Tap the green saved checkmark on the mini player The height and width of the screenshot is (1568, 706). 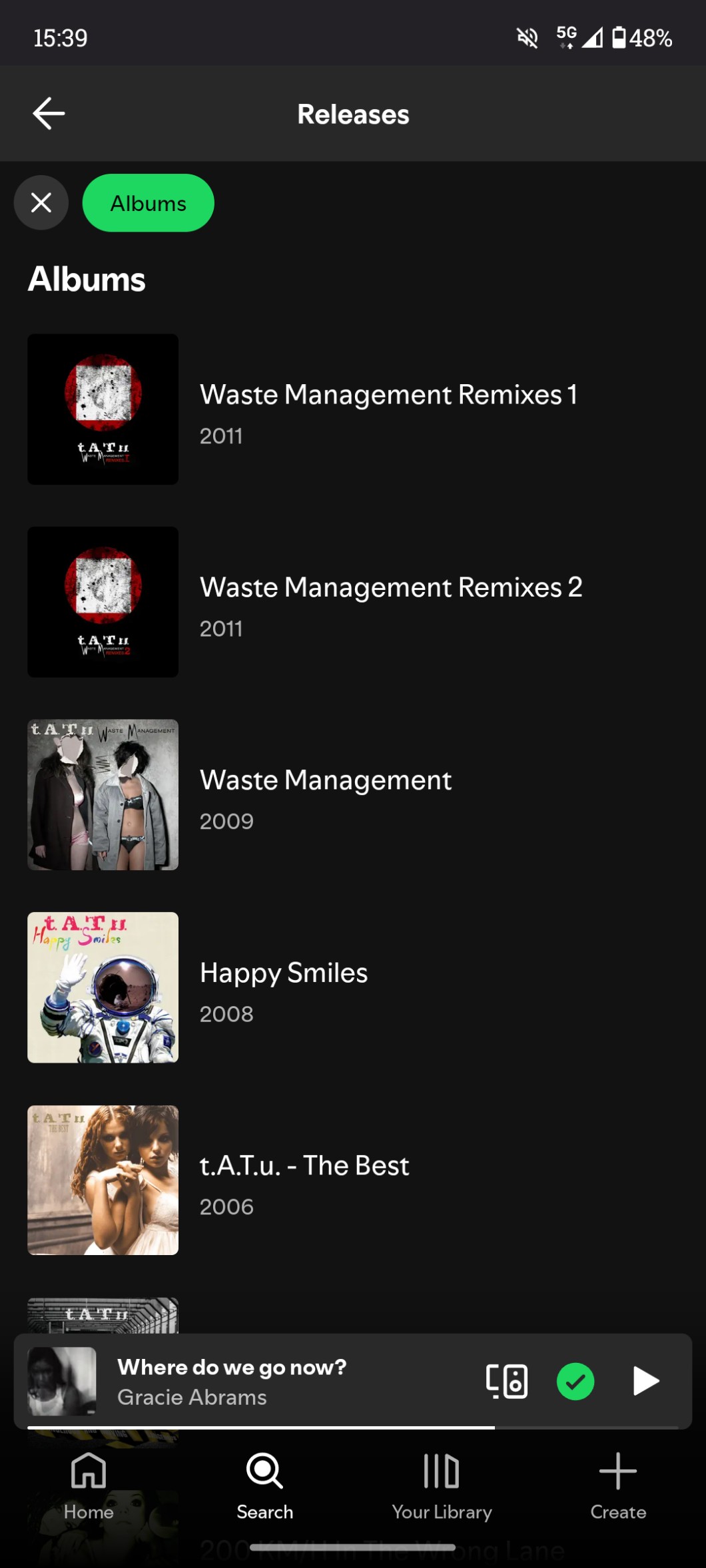(575, 1381)
